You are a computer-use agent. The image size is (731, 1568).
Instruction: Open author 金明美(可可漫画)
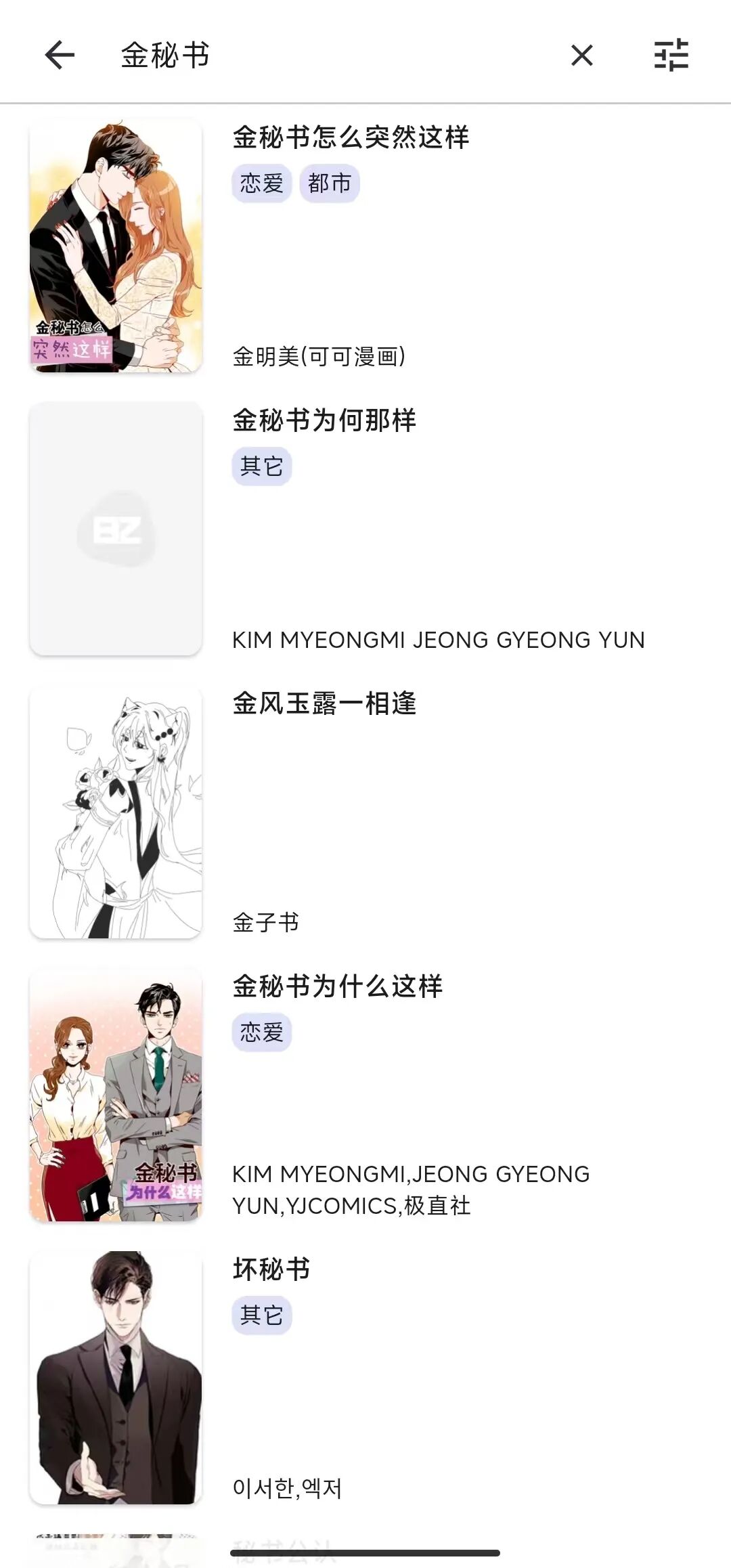tap(318, 357)
